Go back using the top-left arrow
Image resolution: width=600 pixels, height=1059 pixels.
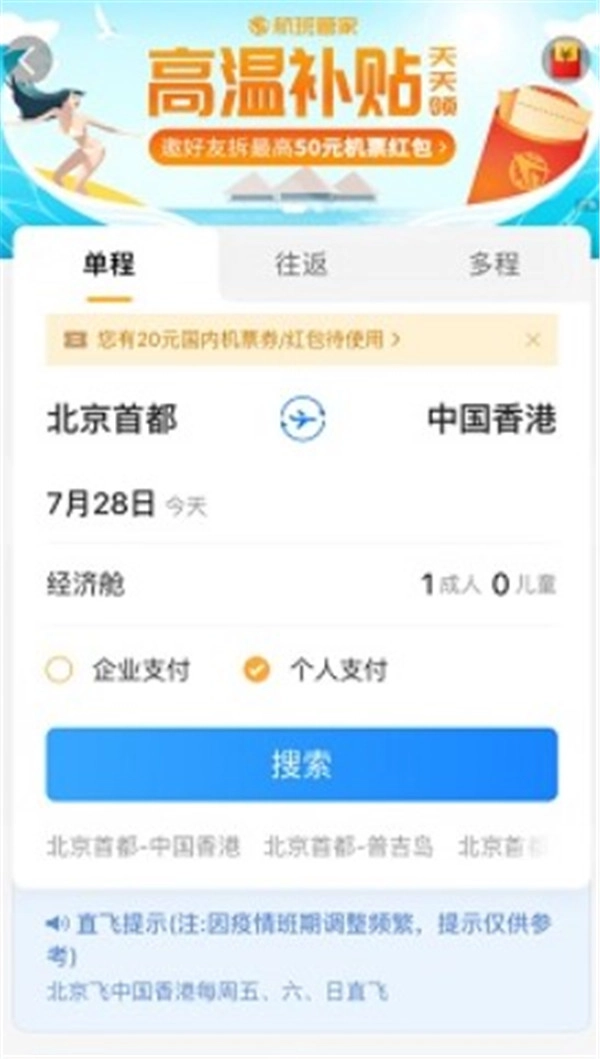pos(22,56)
